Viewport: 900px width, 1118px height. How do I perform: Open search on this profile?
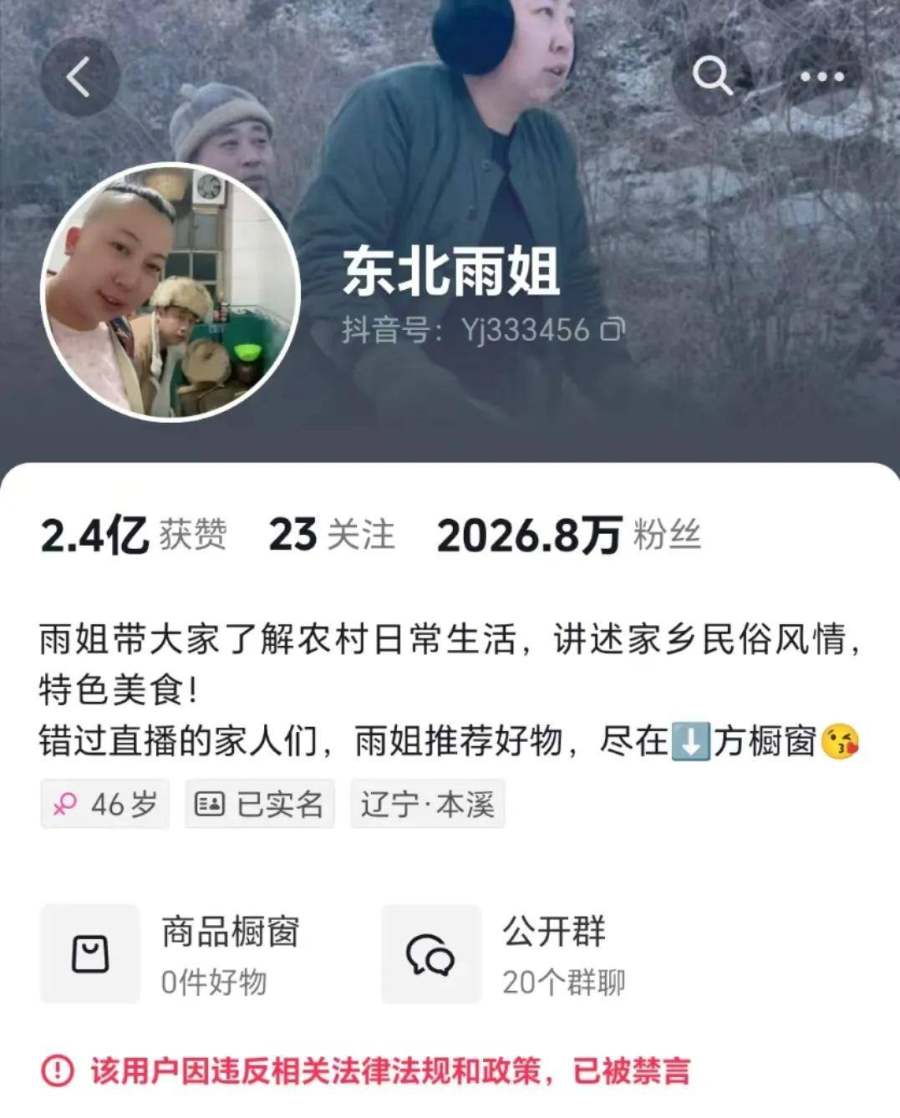(712, 76)
